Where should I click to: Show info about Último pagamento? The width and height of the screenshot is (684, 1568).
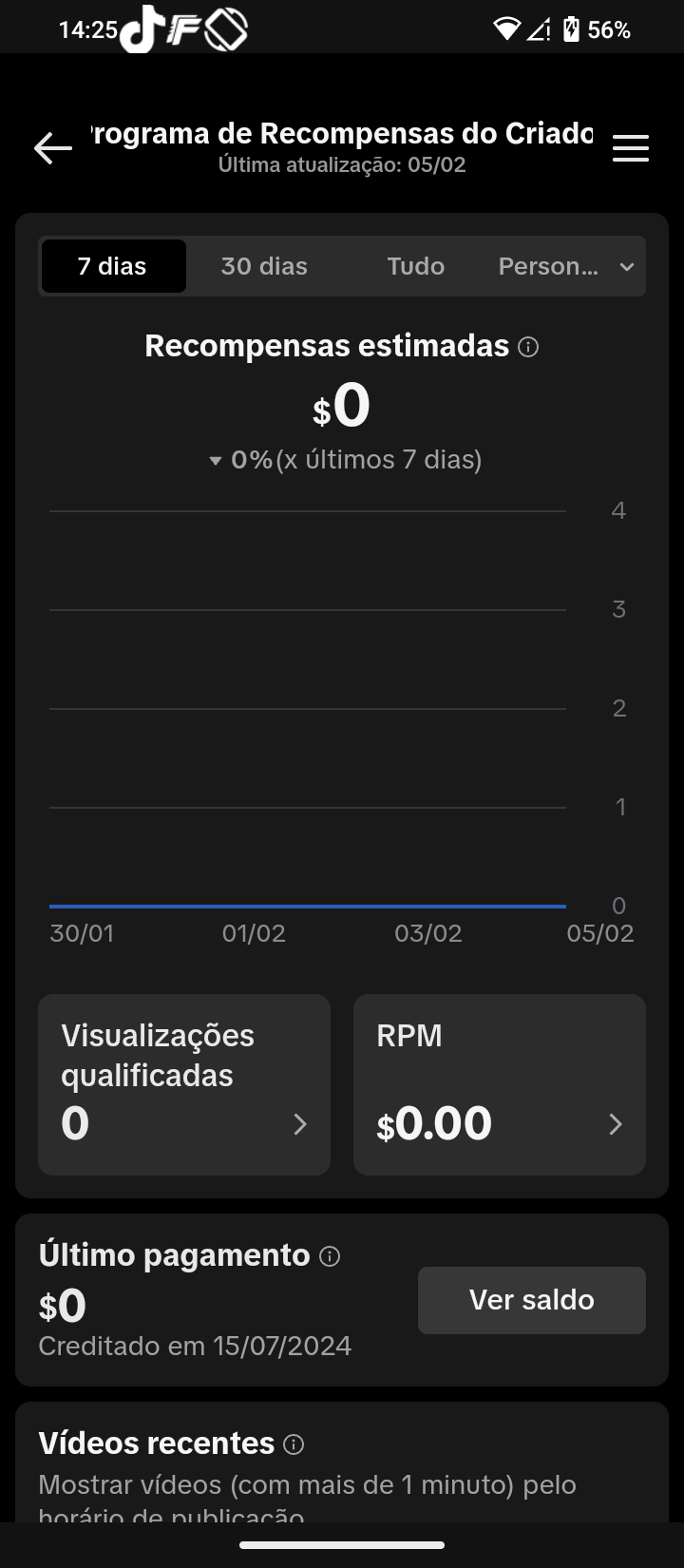[x=330, y=1256]
